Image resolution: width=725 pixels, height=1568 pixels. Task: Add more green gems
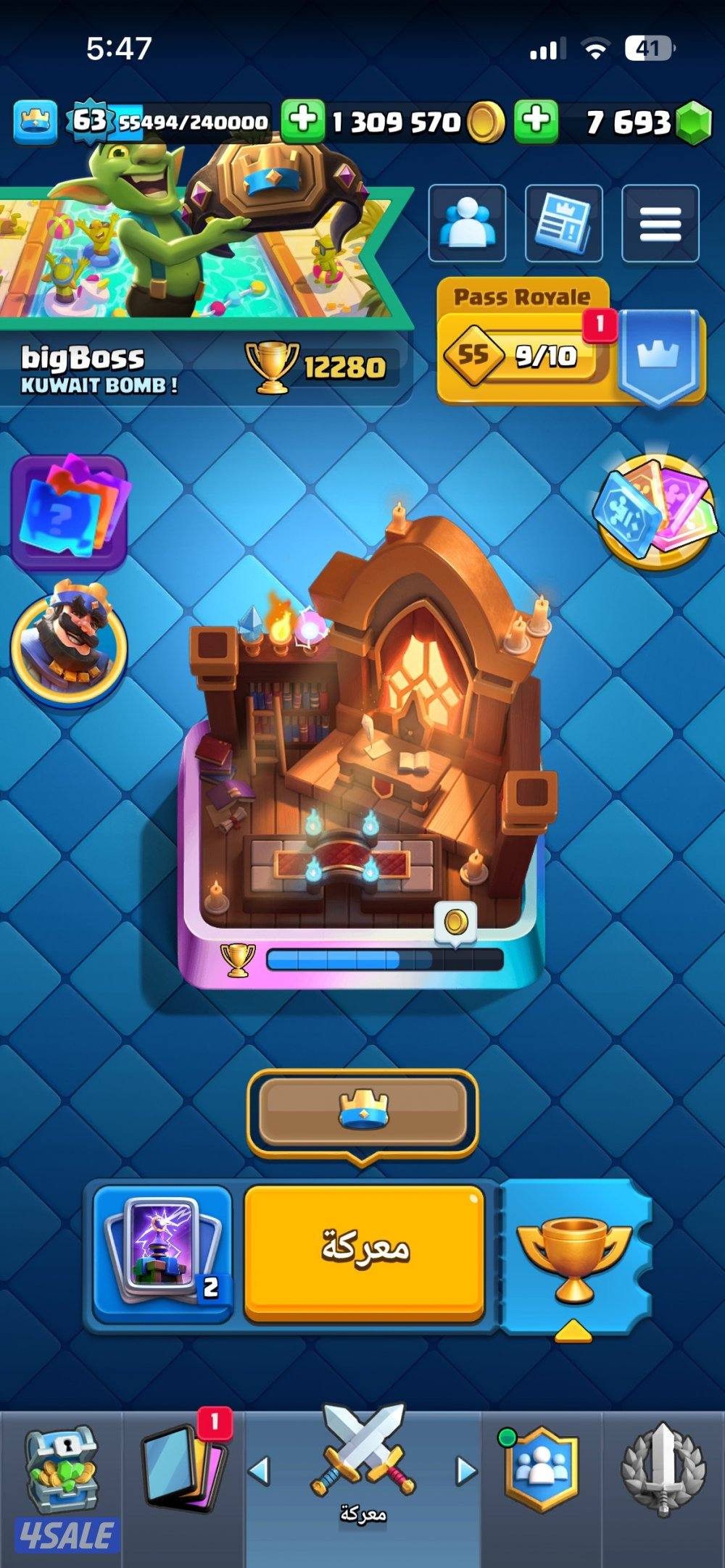click(536, 120)
